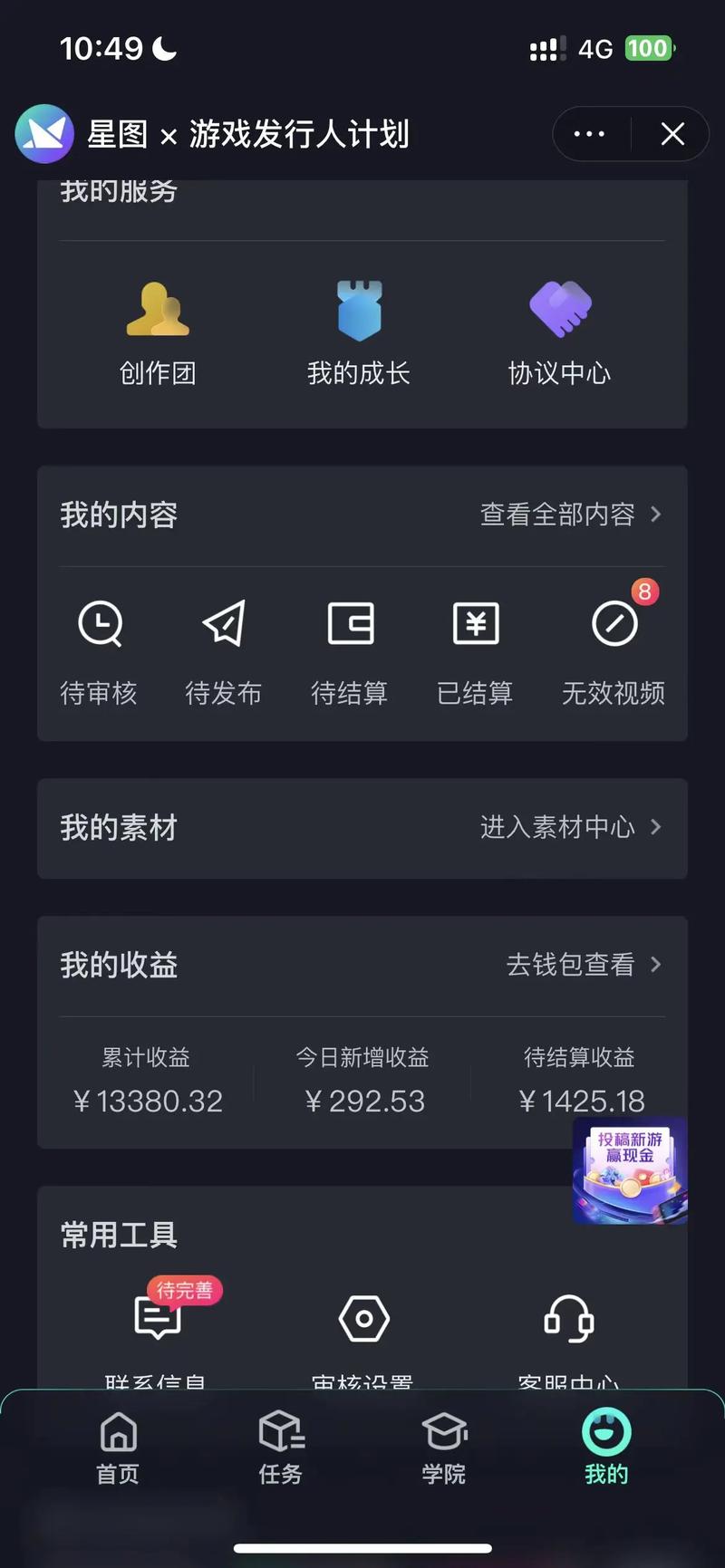This screenshot has width=725, height=1568.
Task: Open the 创作团 (Creator Team) icon
Action: point(158,331)
